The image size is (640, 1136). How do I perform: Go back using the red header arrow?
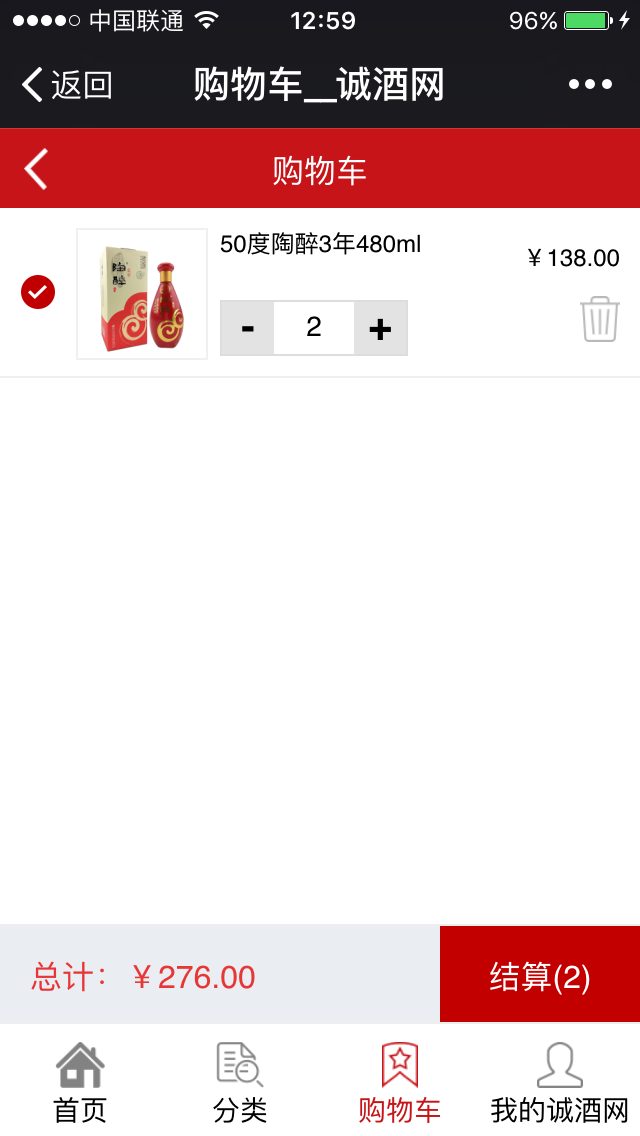coord(37,169)
